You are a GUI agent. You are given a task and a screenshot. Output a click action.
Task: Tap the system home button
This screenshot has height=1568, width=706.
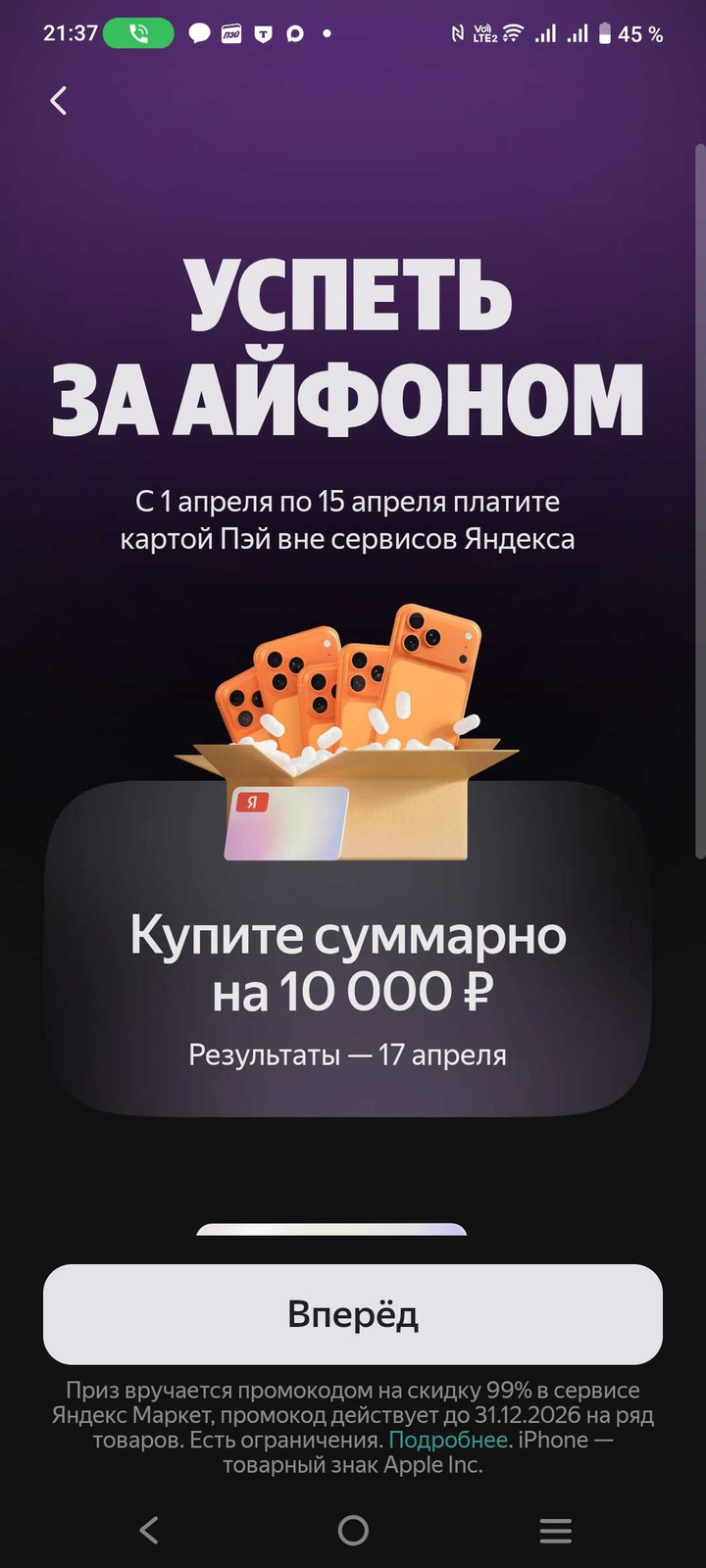click(x=353, y=1530)
